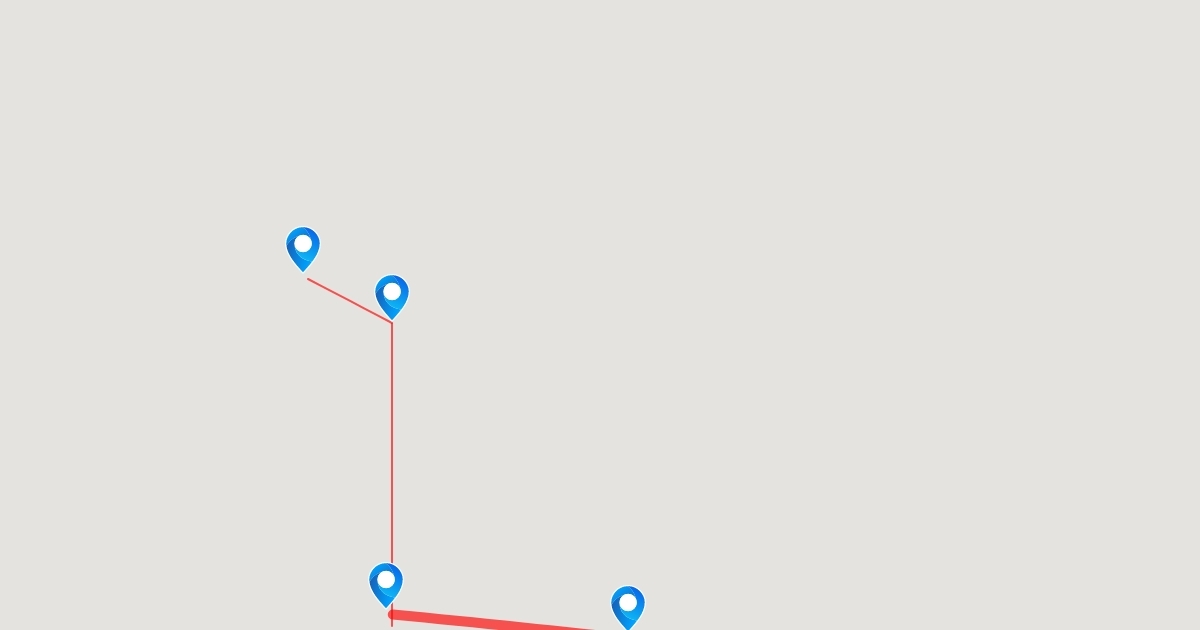Open the marker where the thick red segment begins
Screen dimensions: 1200x630
[386, 584]
